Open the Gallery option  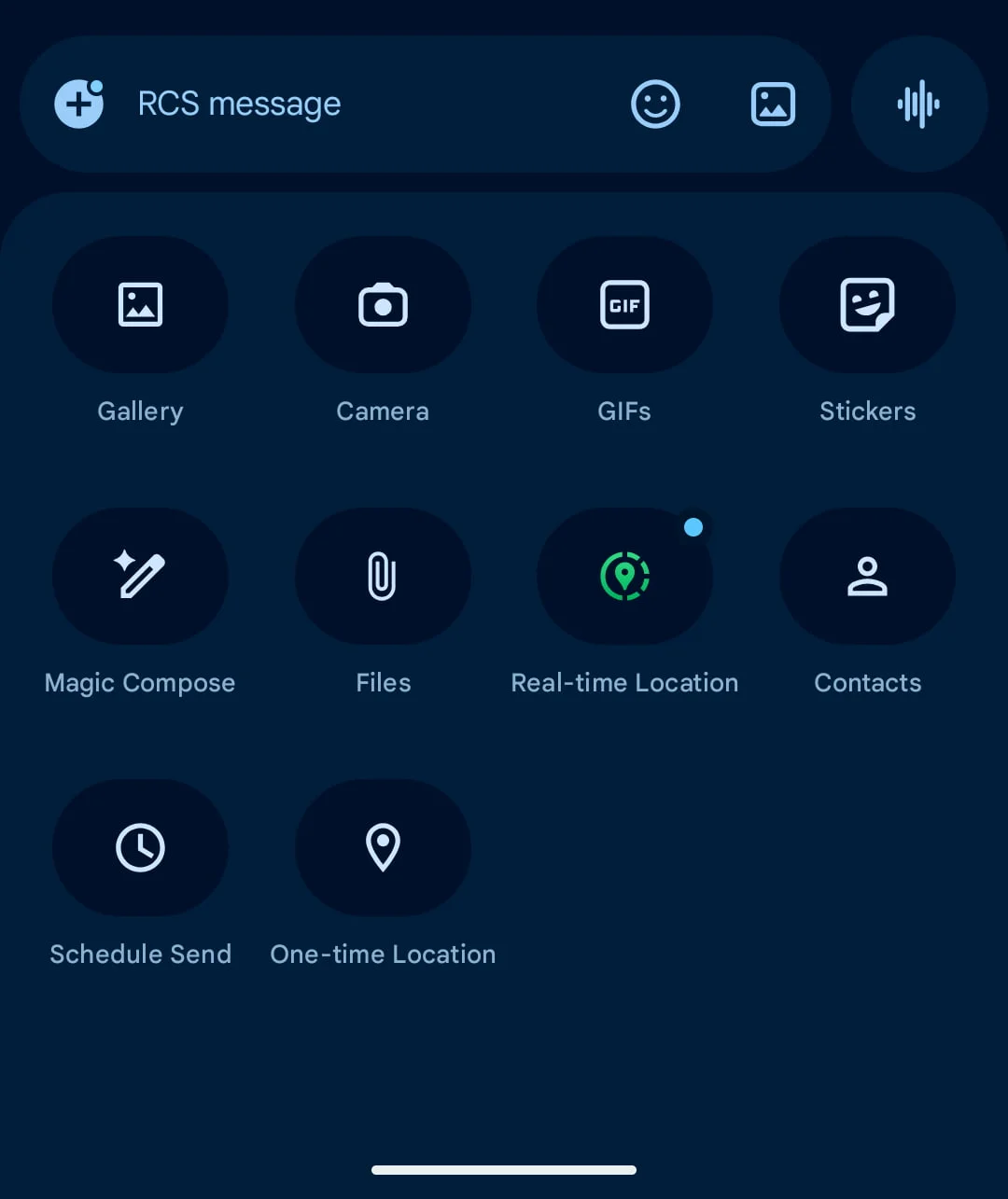[x=140, y=305]
